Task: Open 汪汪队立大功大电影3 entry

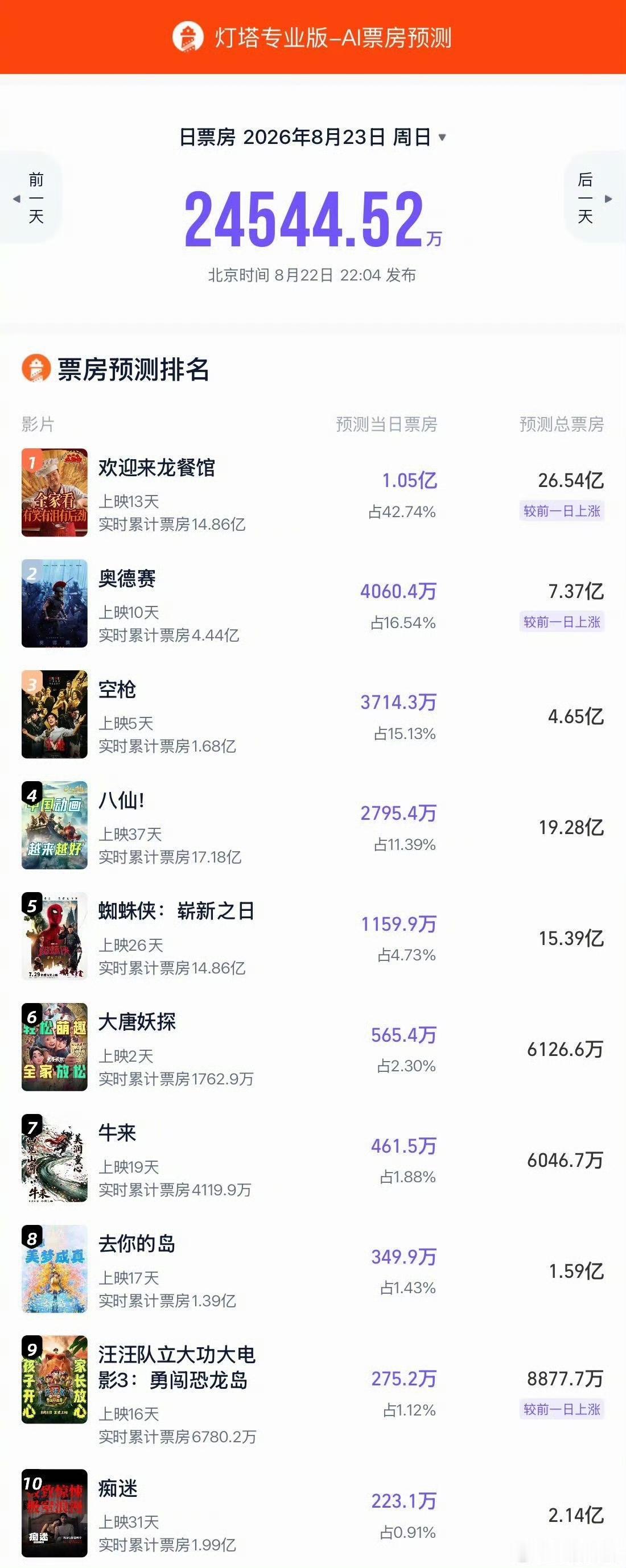Action: coord(313,1391)
